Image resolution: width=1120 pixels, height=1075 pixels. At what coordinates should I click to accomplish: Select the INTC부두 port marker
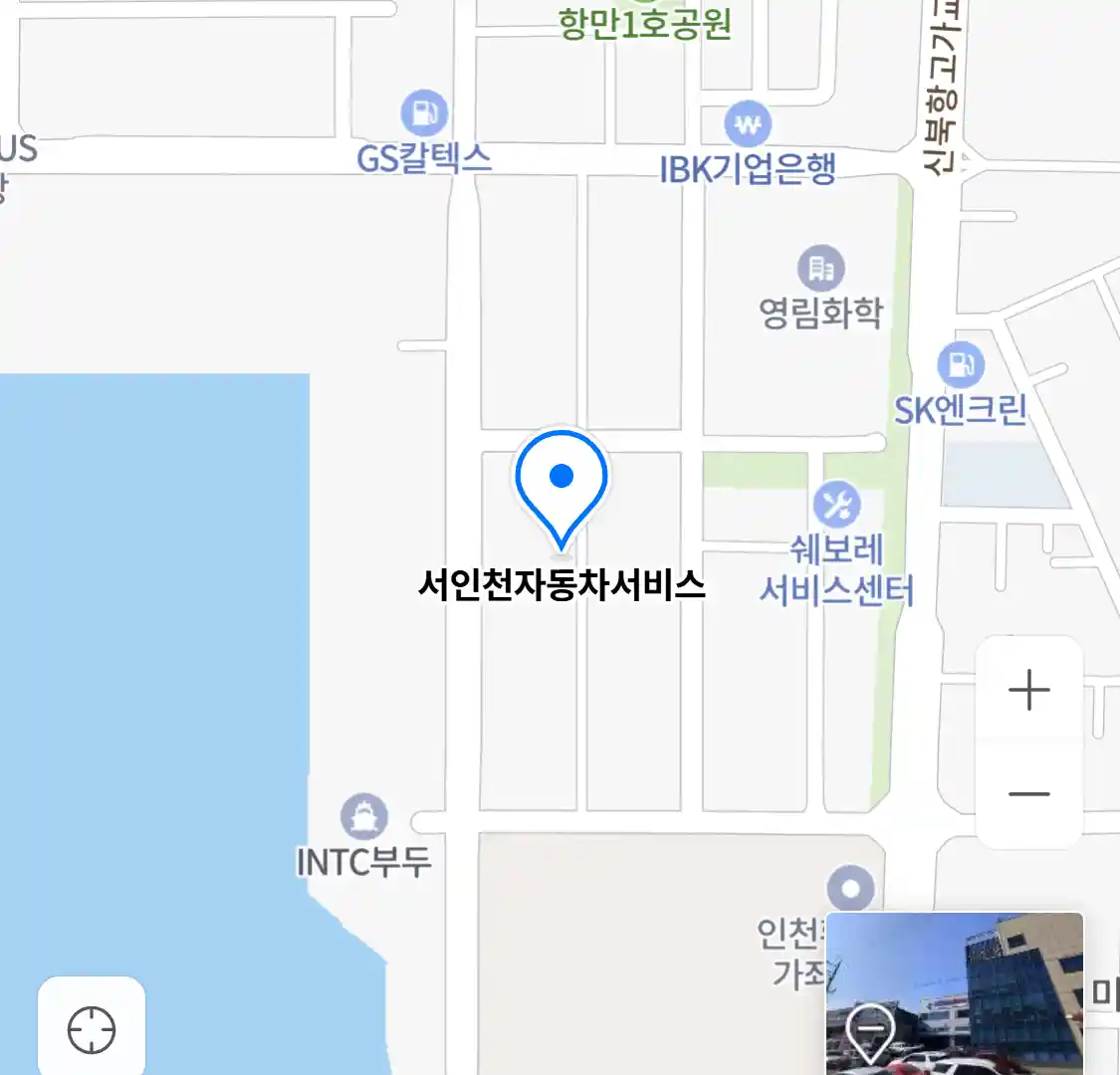[x=363, y=817]
